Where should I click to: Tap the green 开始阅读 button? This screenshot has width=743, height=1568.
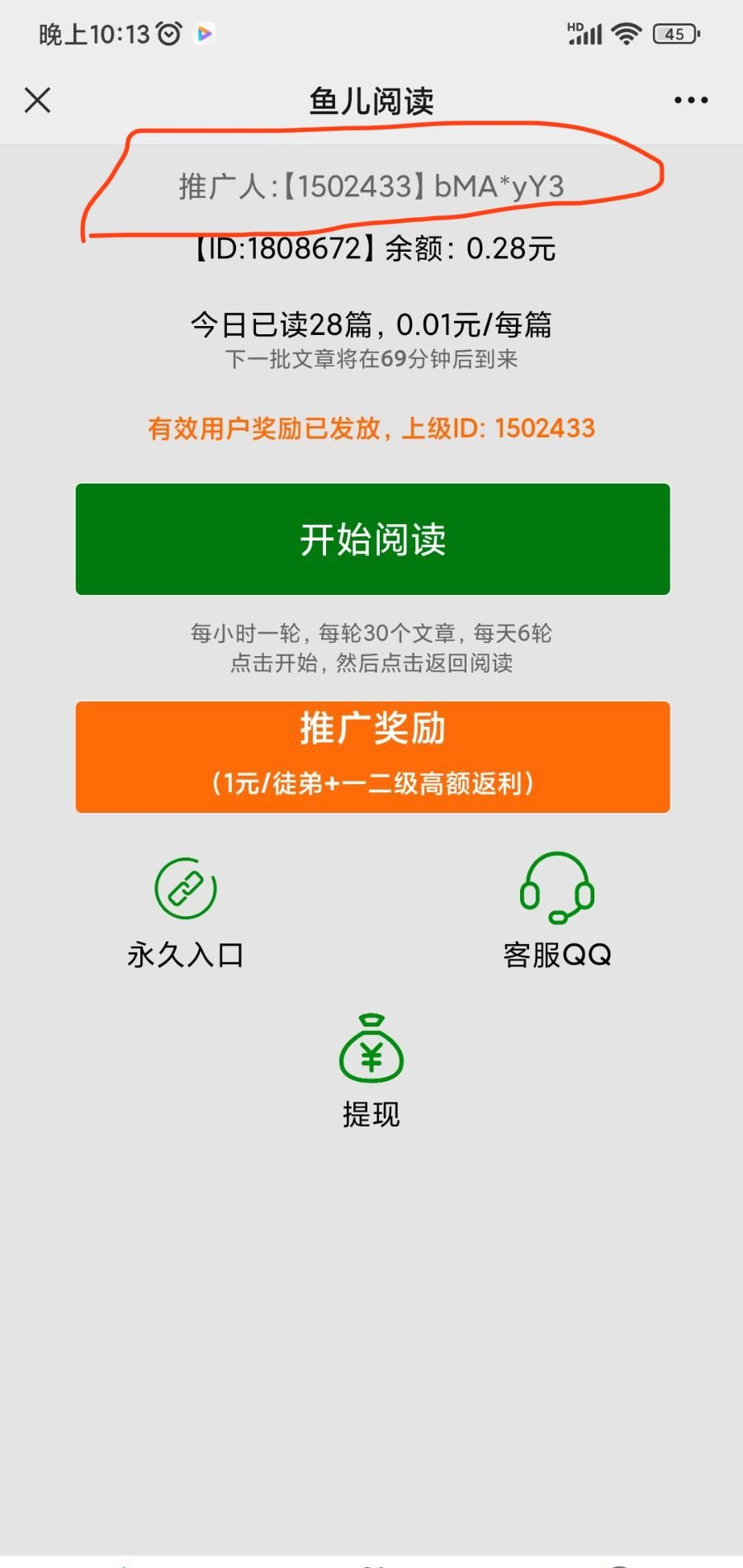[372, 539]
